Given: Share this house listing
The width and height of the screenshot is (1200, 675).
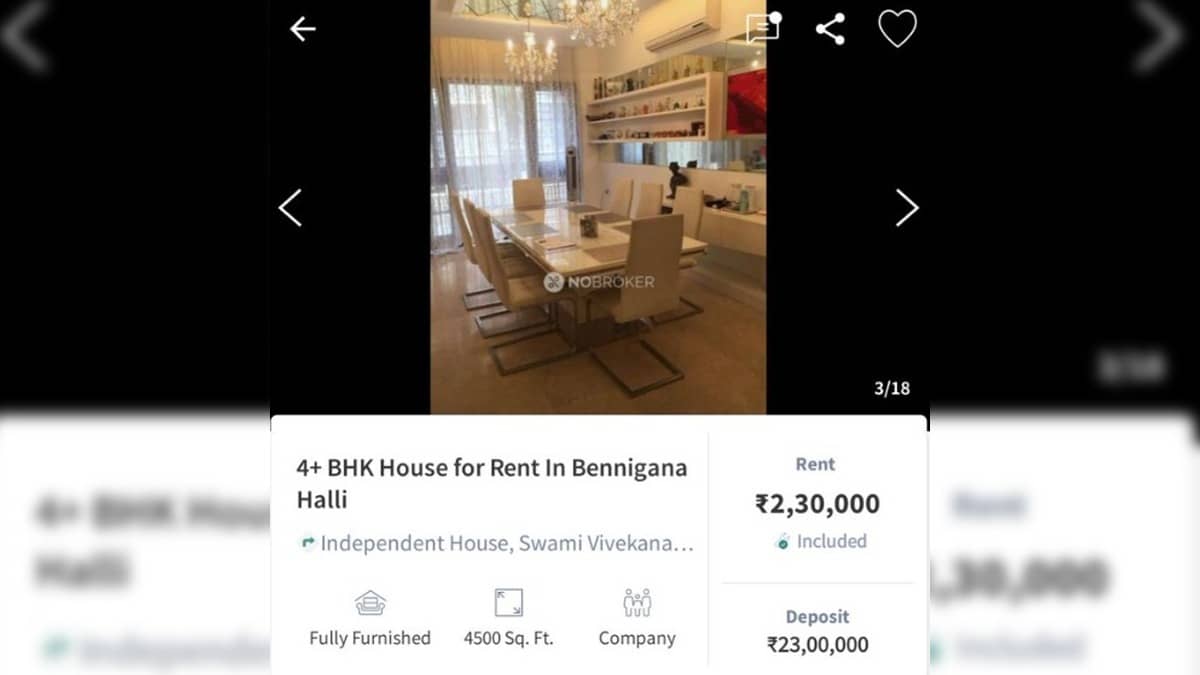Looking at the screenshot, I should [830, 29].
